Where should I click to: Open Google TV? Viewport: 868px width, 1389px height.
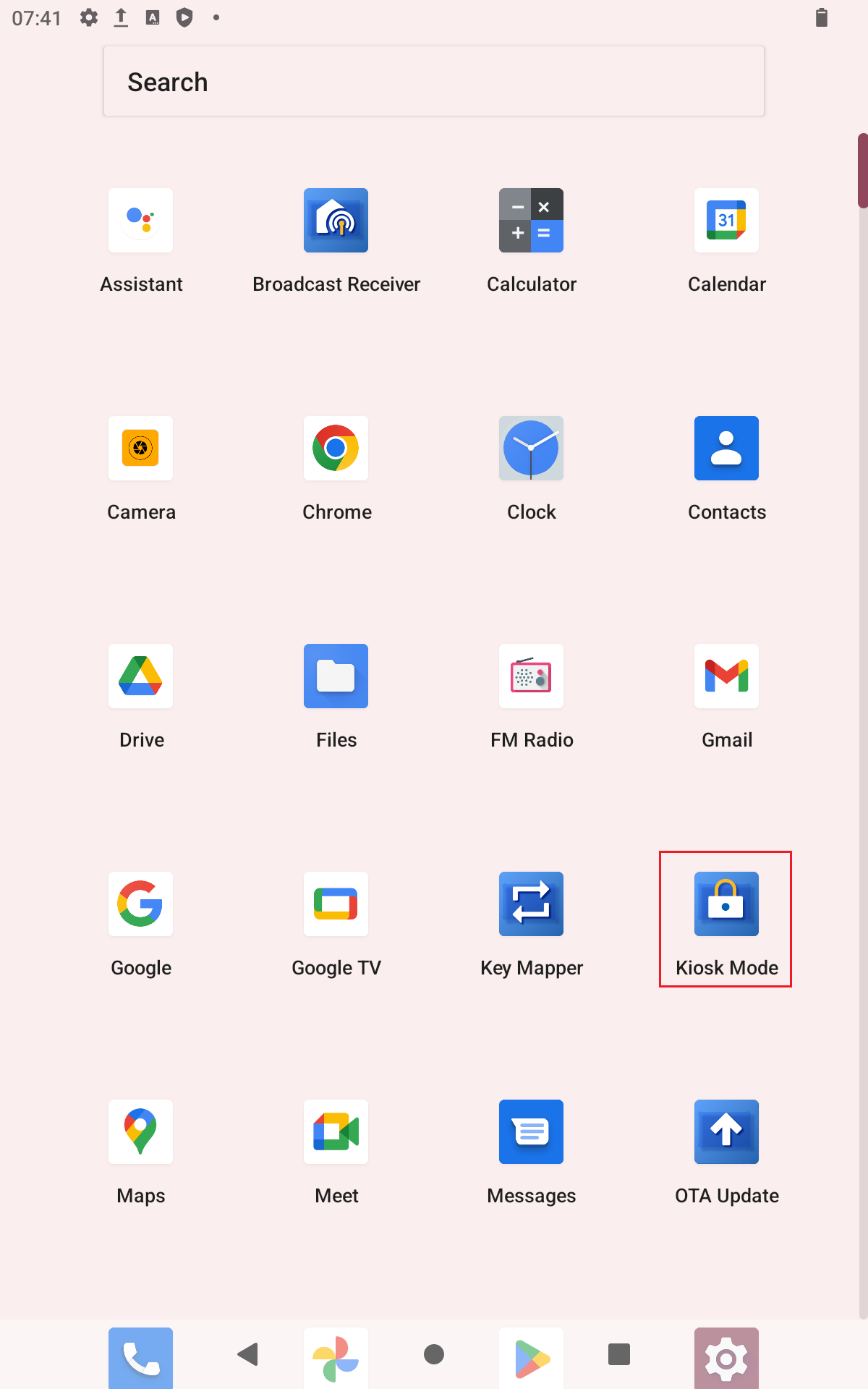tap(336, 904)
